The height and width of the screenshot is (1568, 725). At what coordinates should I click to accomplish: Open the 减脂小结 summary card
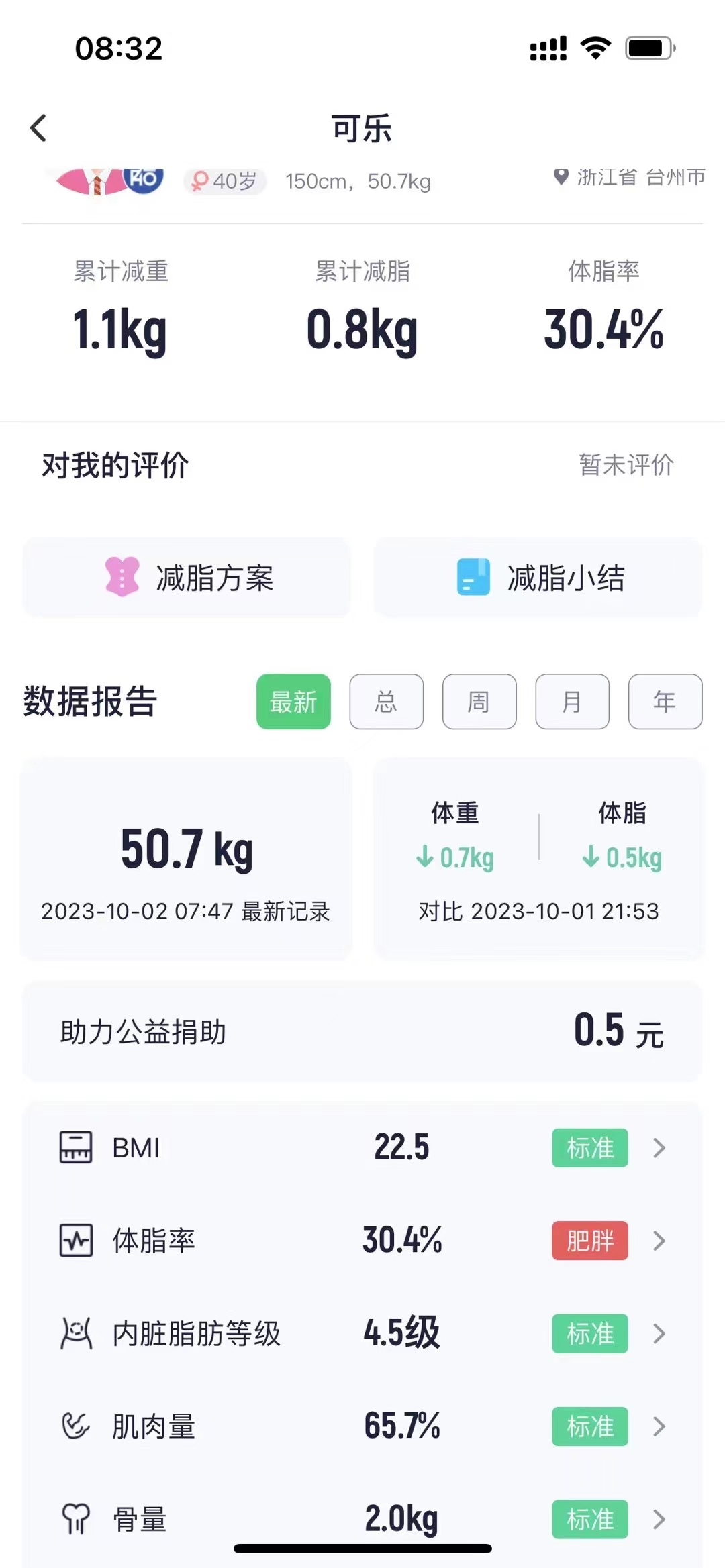[538, 578]
